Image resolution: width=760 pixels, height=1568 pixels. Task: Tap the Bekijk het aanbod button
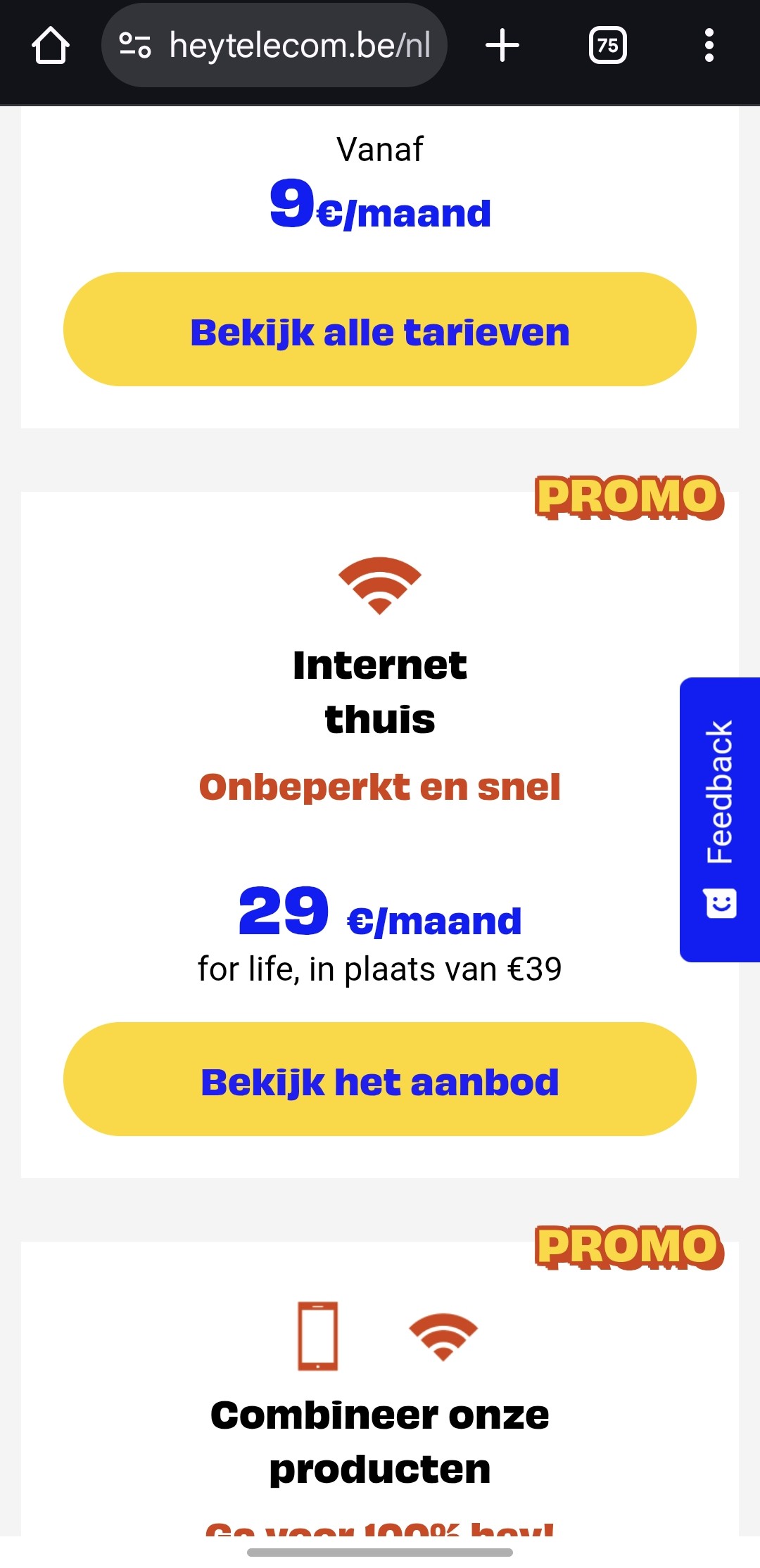pyautogui.click(x=380, y=1079)
